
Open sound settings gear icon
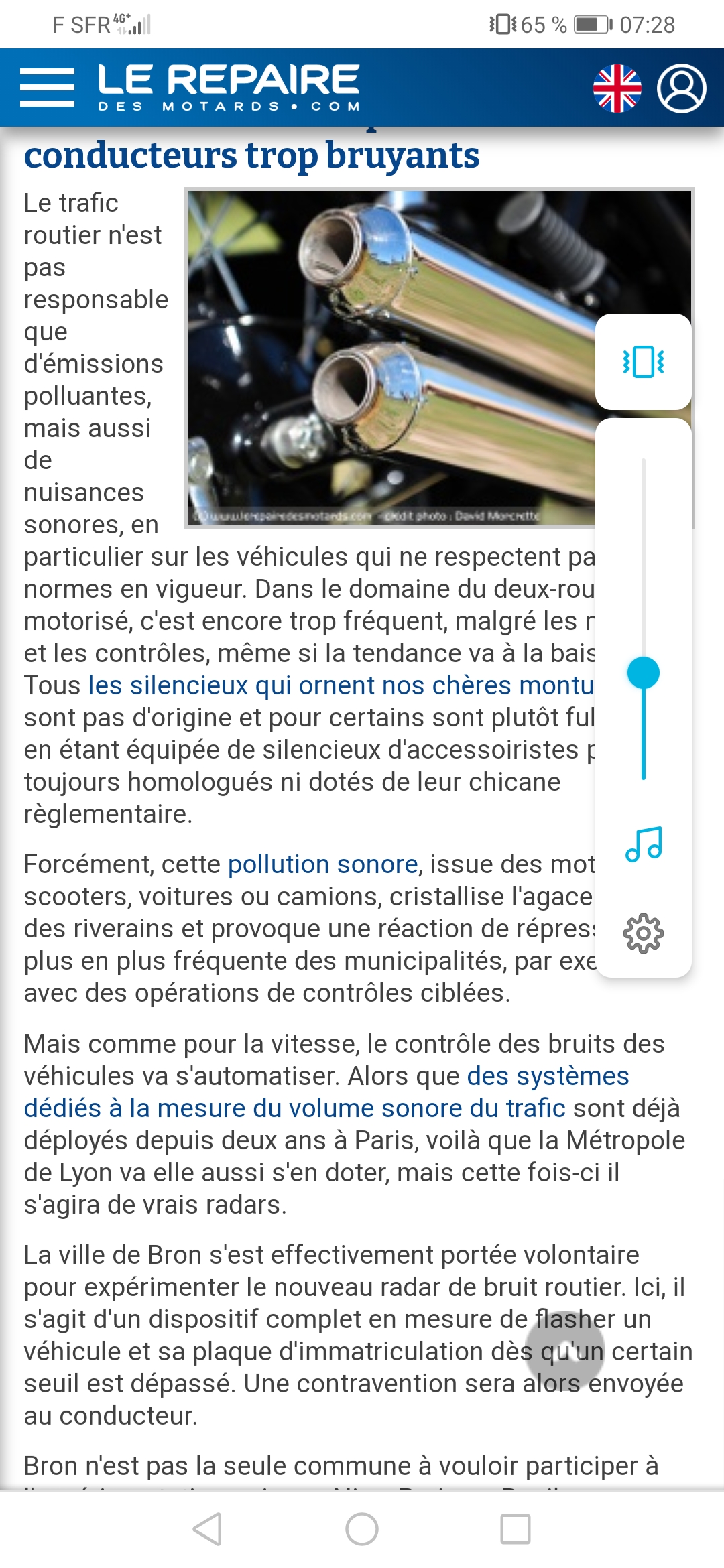pos(644,933)
